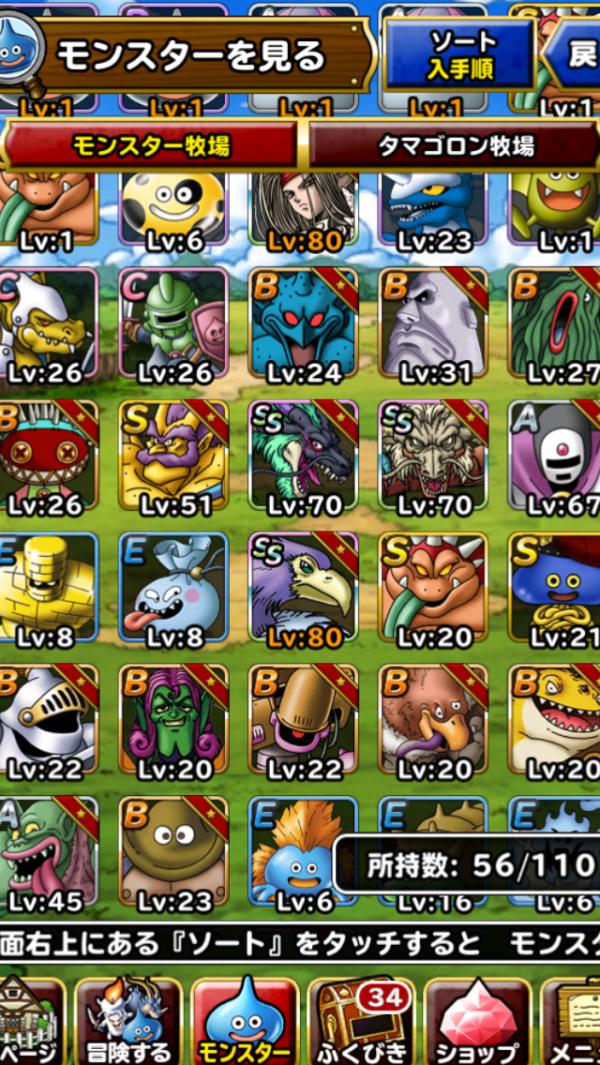Switch to モンスター牧場 tab
This screenshot has height=1065, width=600.
(151, 146)
